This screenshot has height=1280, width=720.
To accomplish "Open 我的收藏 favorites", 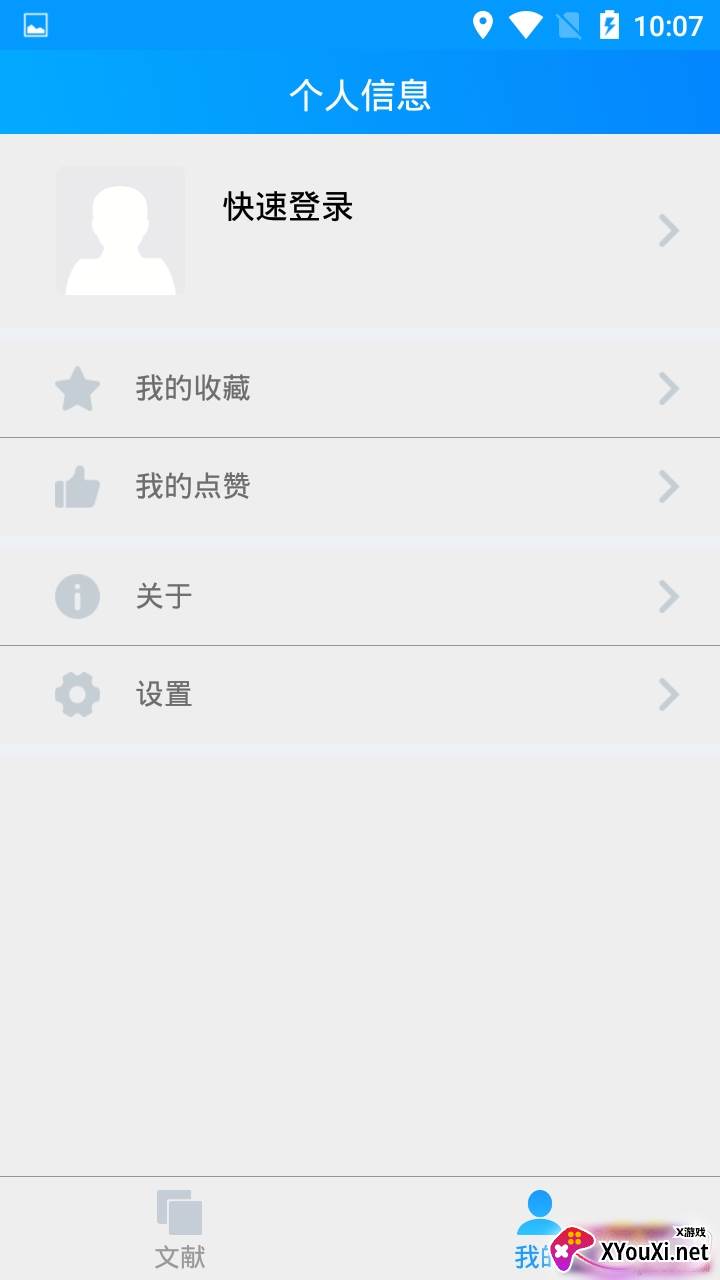I will tap(360, 388).
